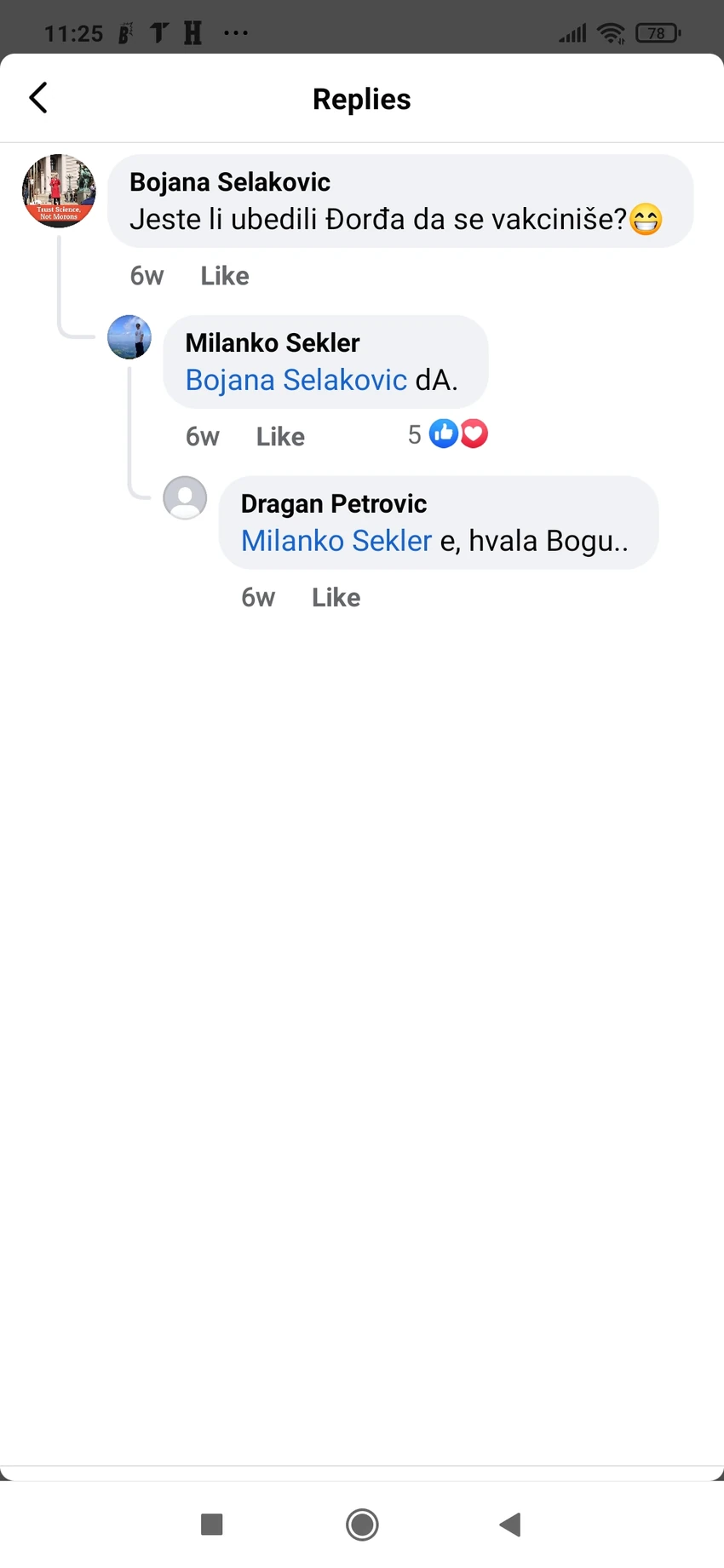The image size is (724, 1568).
Task: View reactions on Milanko Sekler's reply
Action: coord(448,434)
